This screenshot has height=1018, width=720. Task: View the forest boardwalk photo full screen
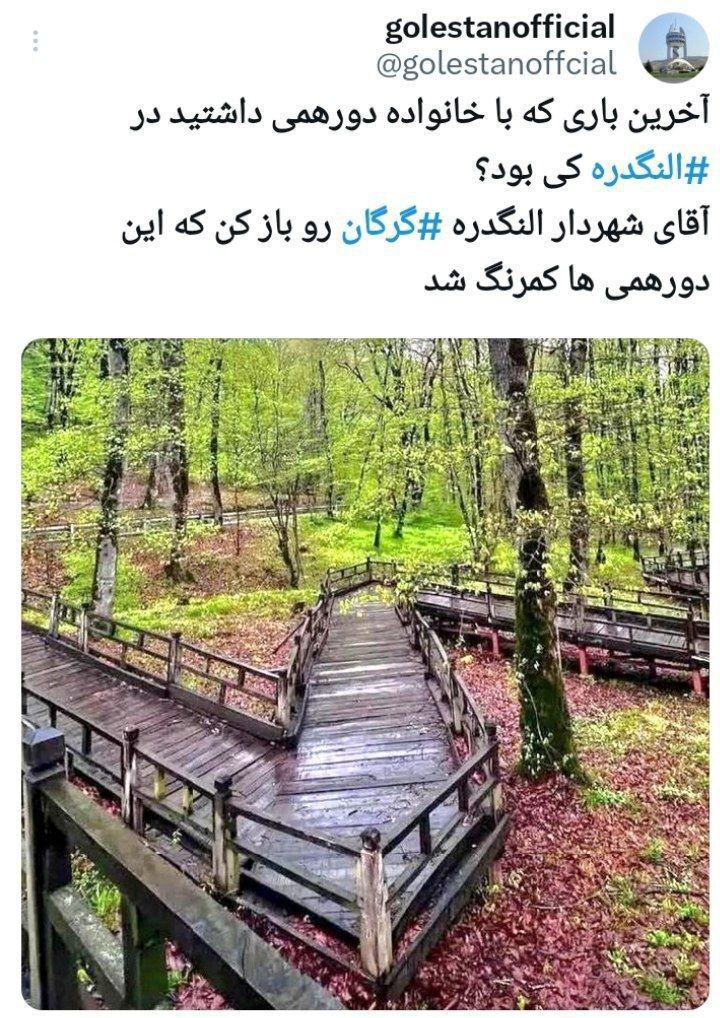[x=365, y=672]
